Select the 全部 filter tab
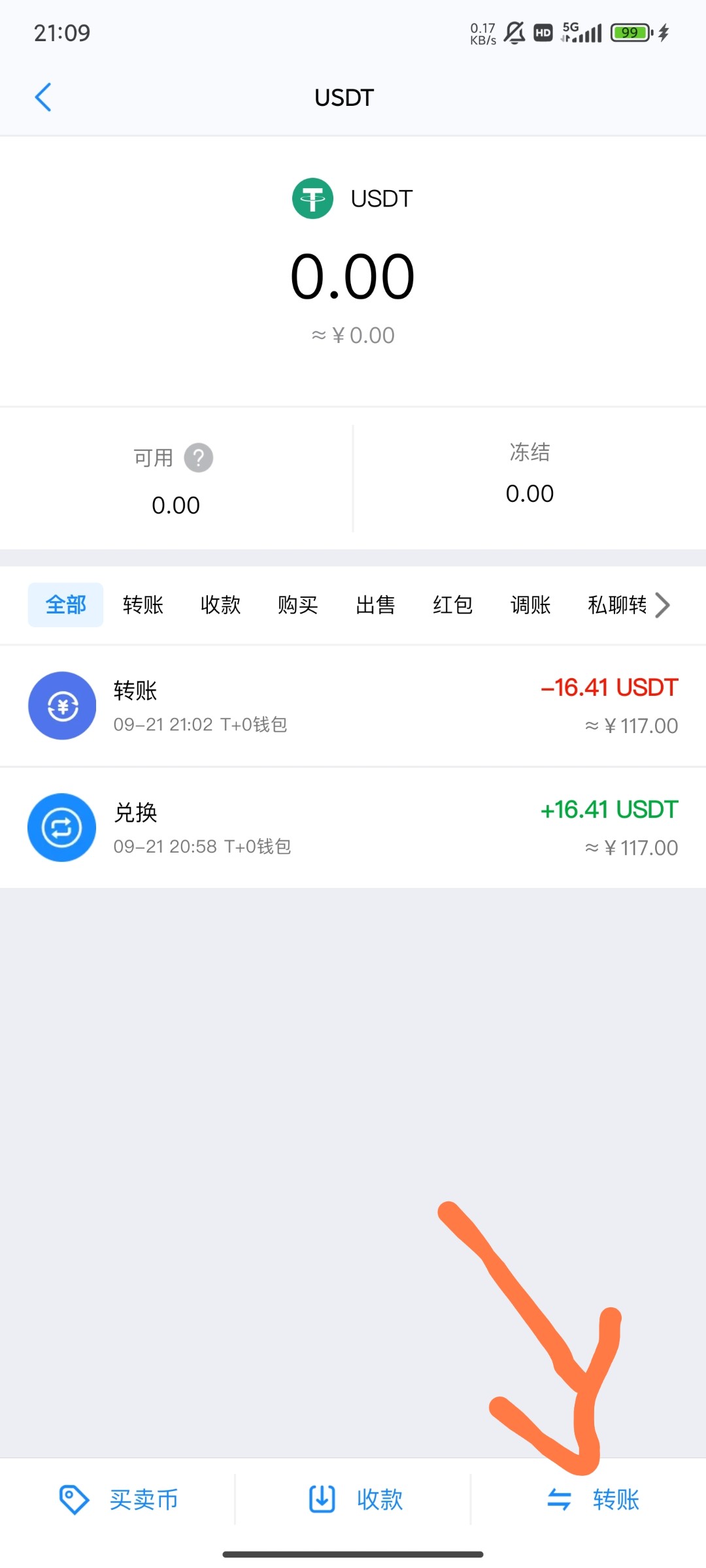Viewport: 706px width, 1568px height. point(65,605)
